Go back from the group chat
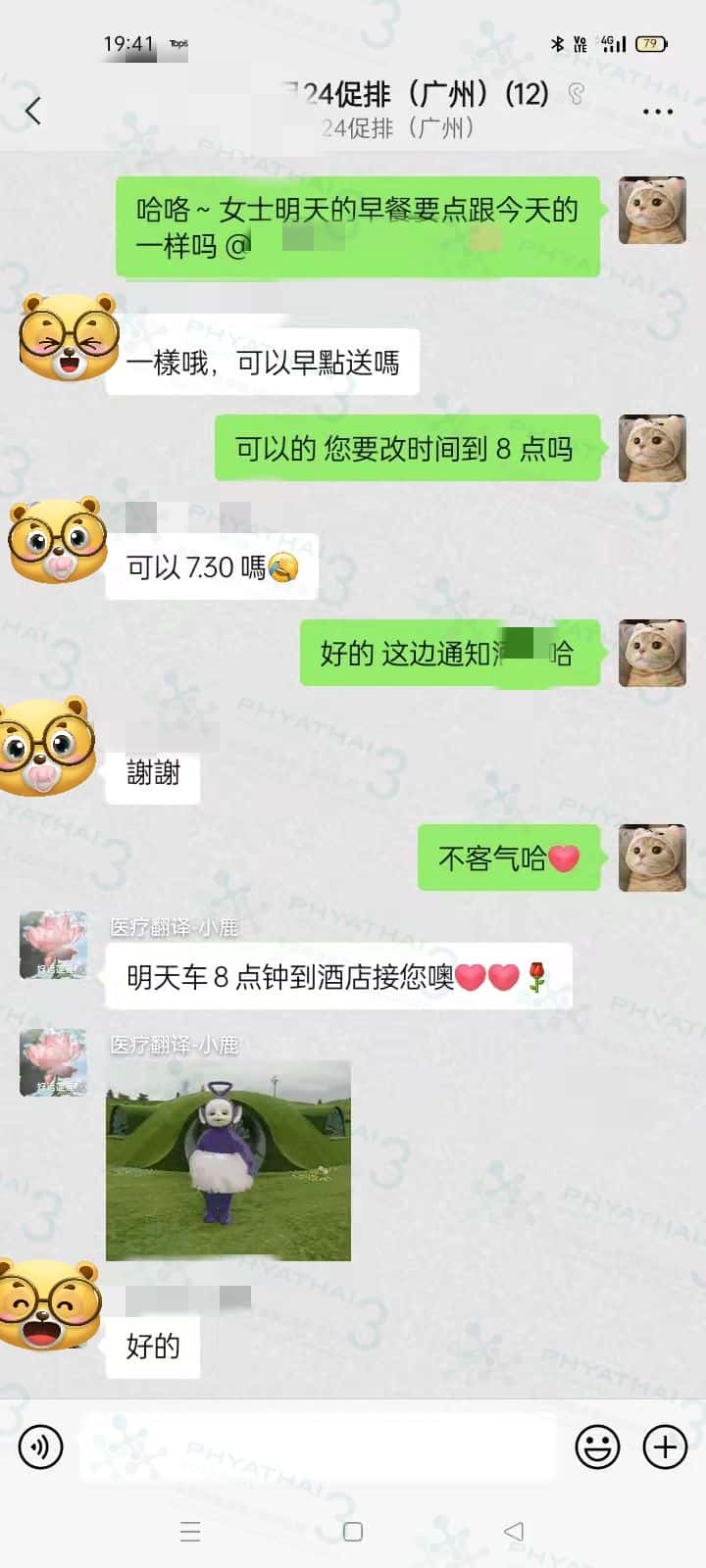 point(33,112)
